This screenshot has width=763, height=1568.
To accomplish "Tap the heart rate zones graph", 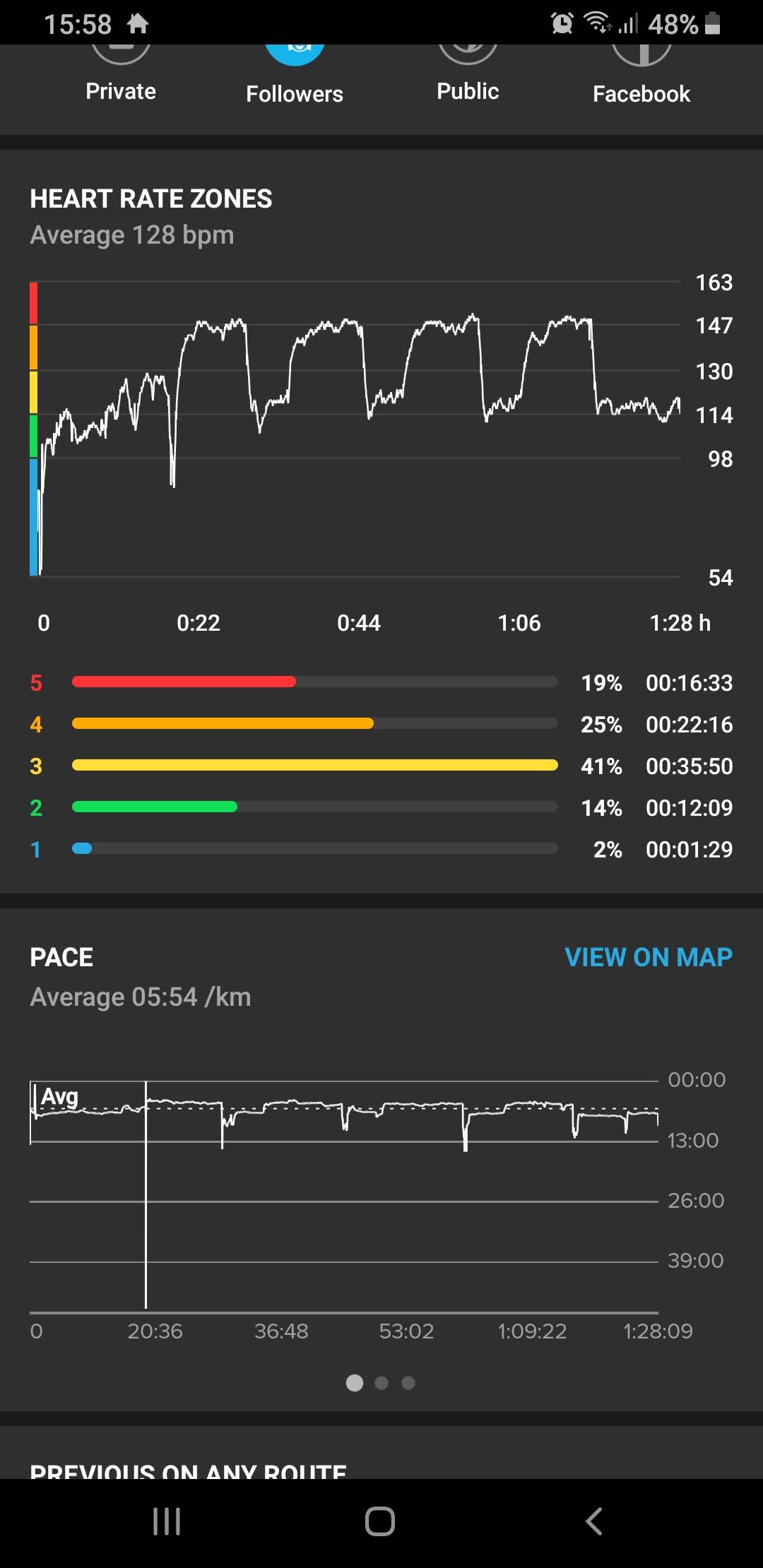I will click(355, 429).
